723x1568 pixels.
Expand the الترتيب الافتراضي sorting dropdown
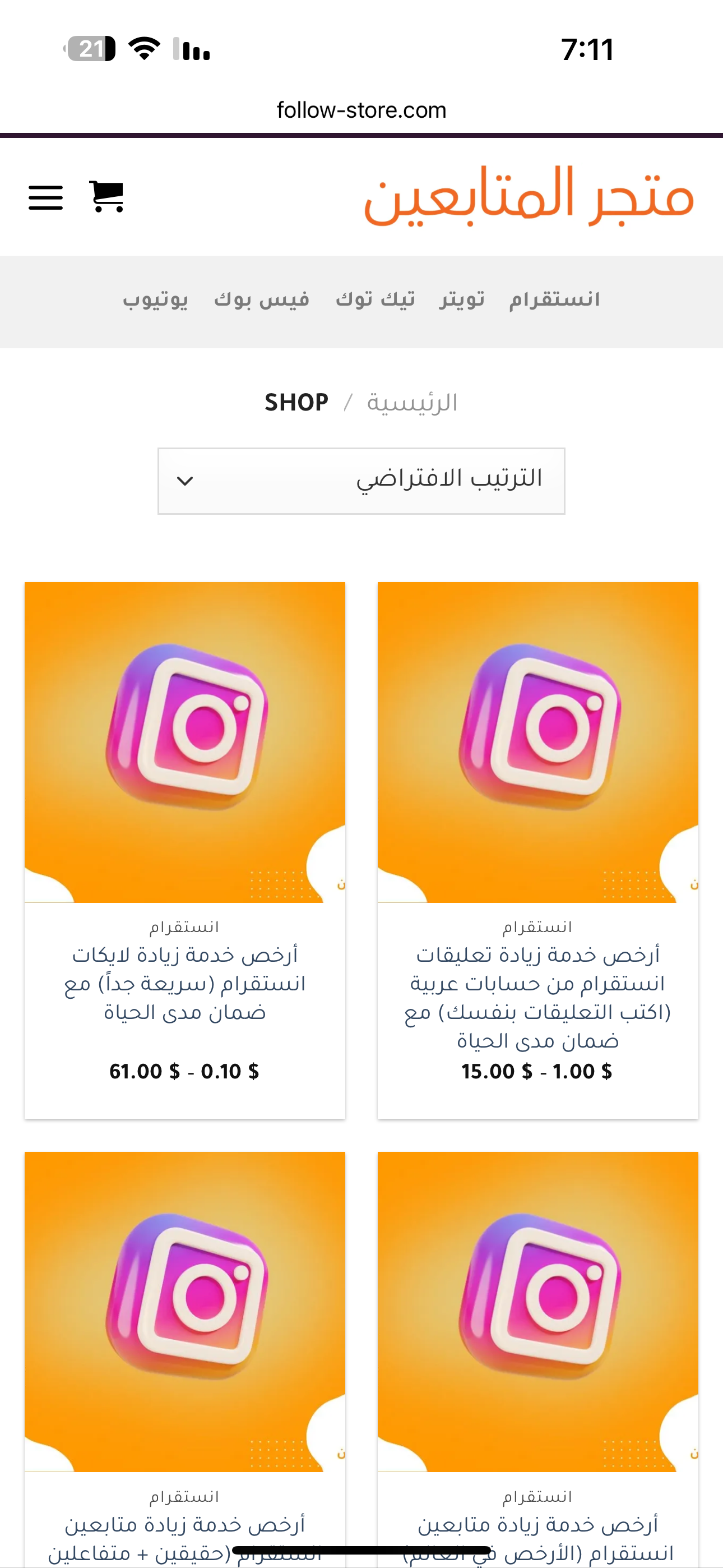click(x=361, y=481)
